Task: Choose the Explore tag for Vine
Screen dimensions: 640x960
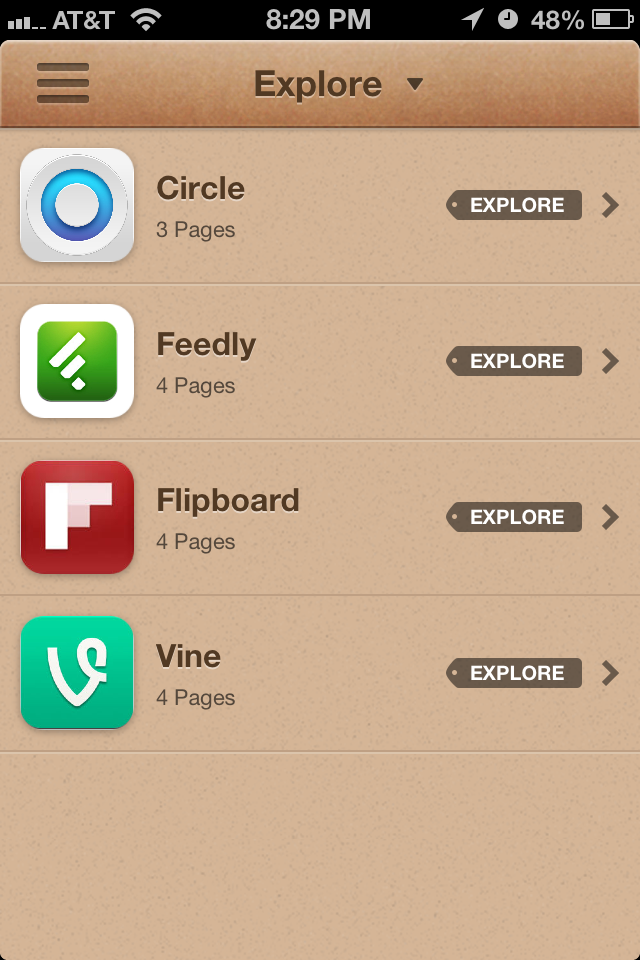Action: point(515,673)
